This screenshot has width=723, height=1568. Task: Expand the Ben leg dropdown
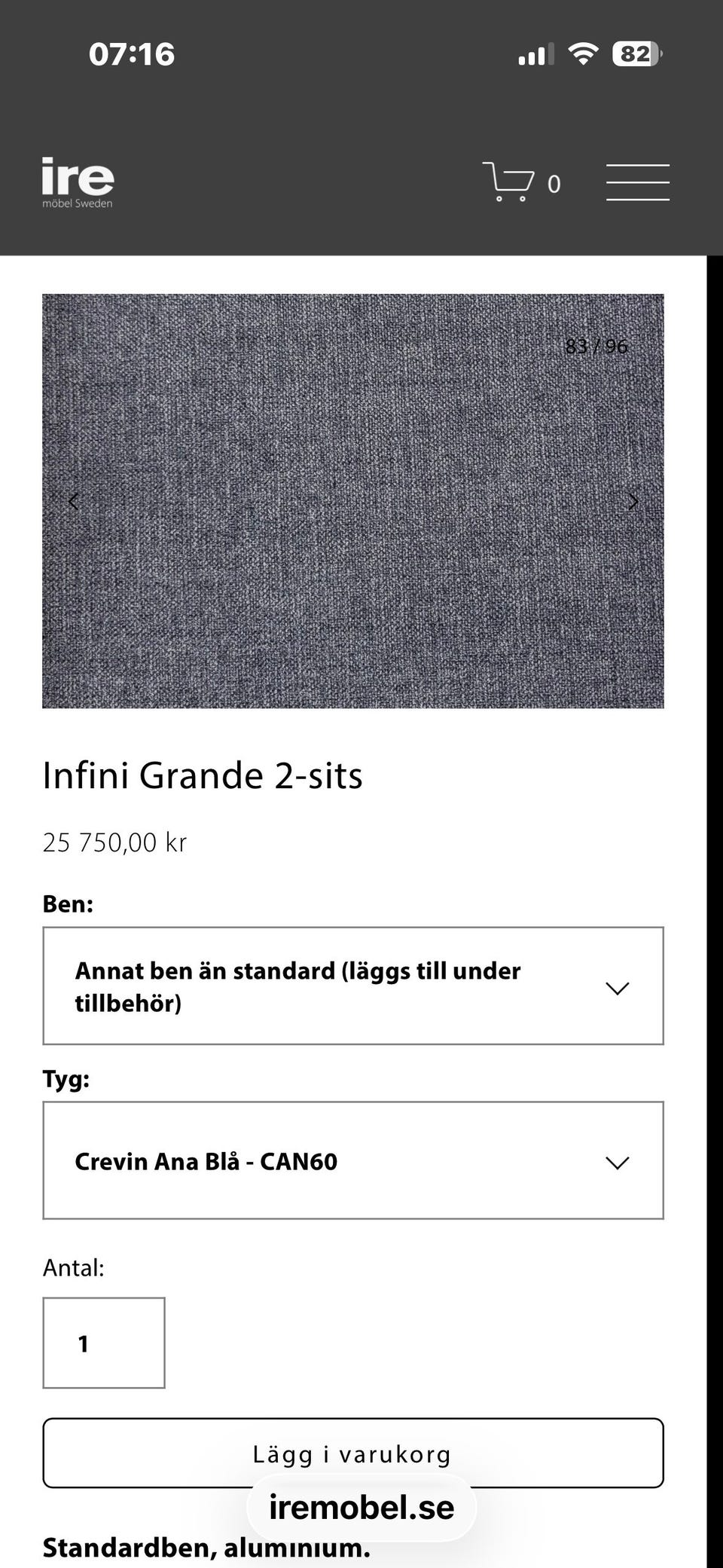click(x=352, y=986)
